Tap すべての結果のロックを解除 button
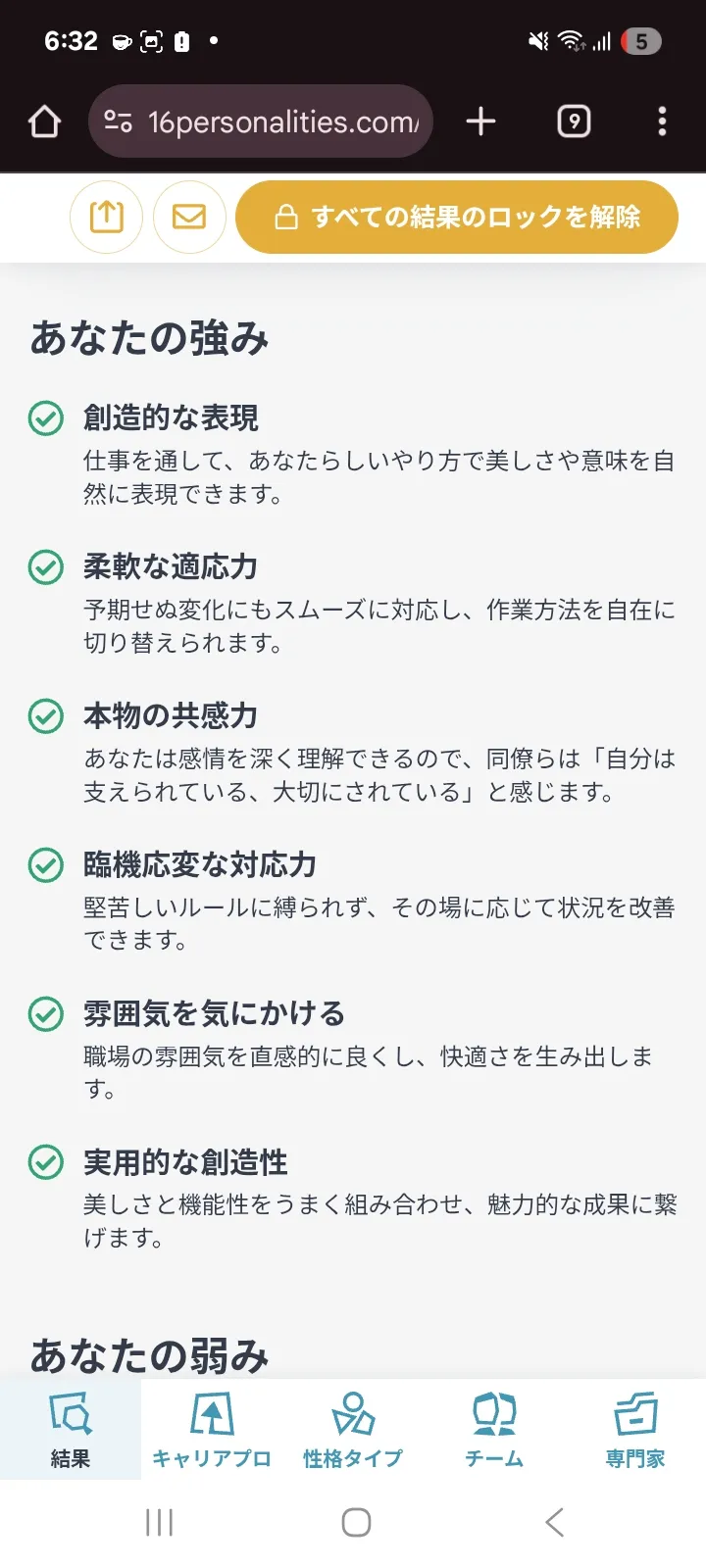The width and height of the screenshot is (706, 1568). [x=457, y=217]
